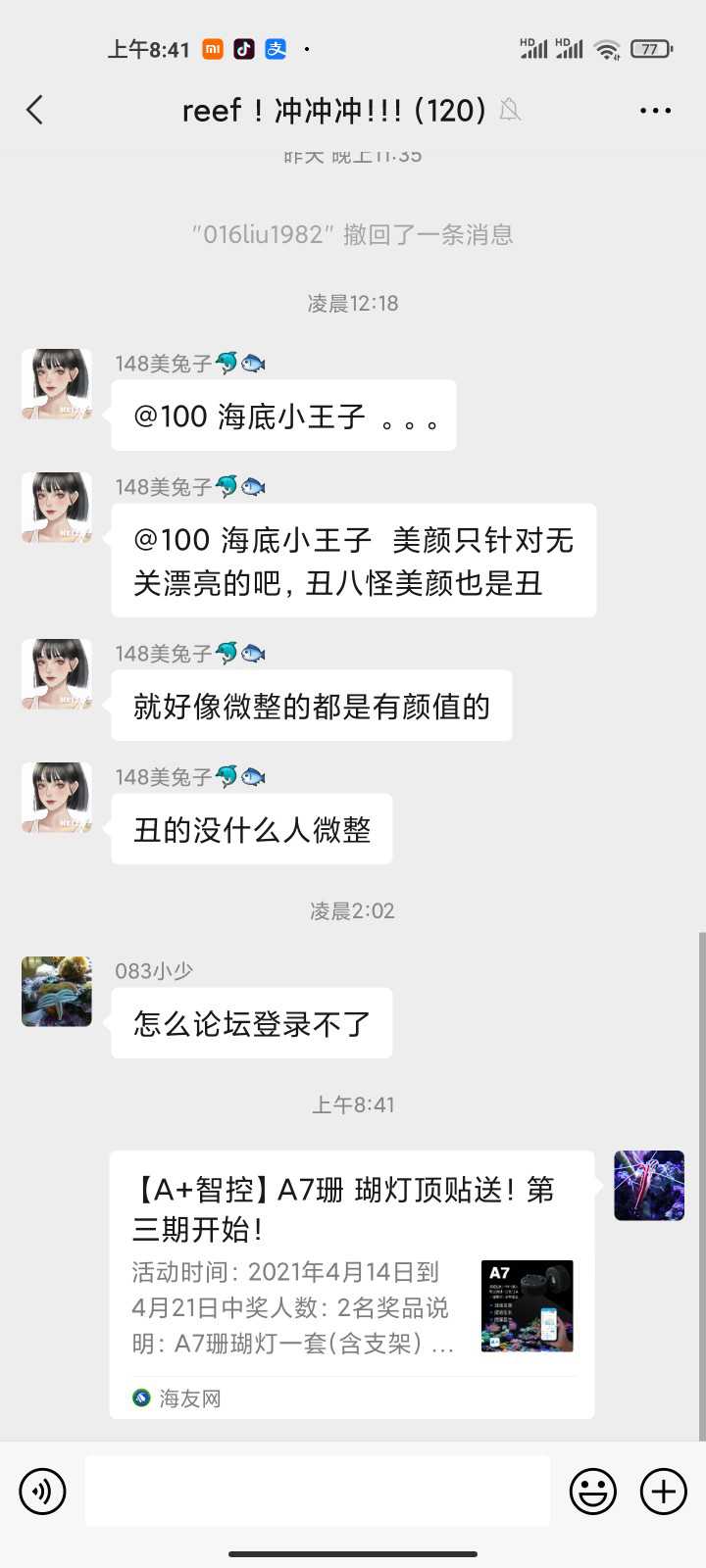706x1568 pixels.
Task: Tap 148美兔子's avatar beside 就好像微整的都是有颜值的
Action: [x=57, y=674]
